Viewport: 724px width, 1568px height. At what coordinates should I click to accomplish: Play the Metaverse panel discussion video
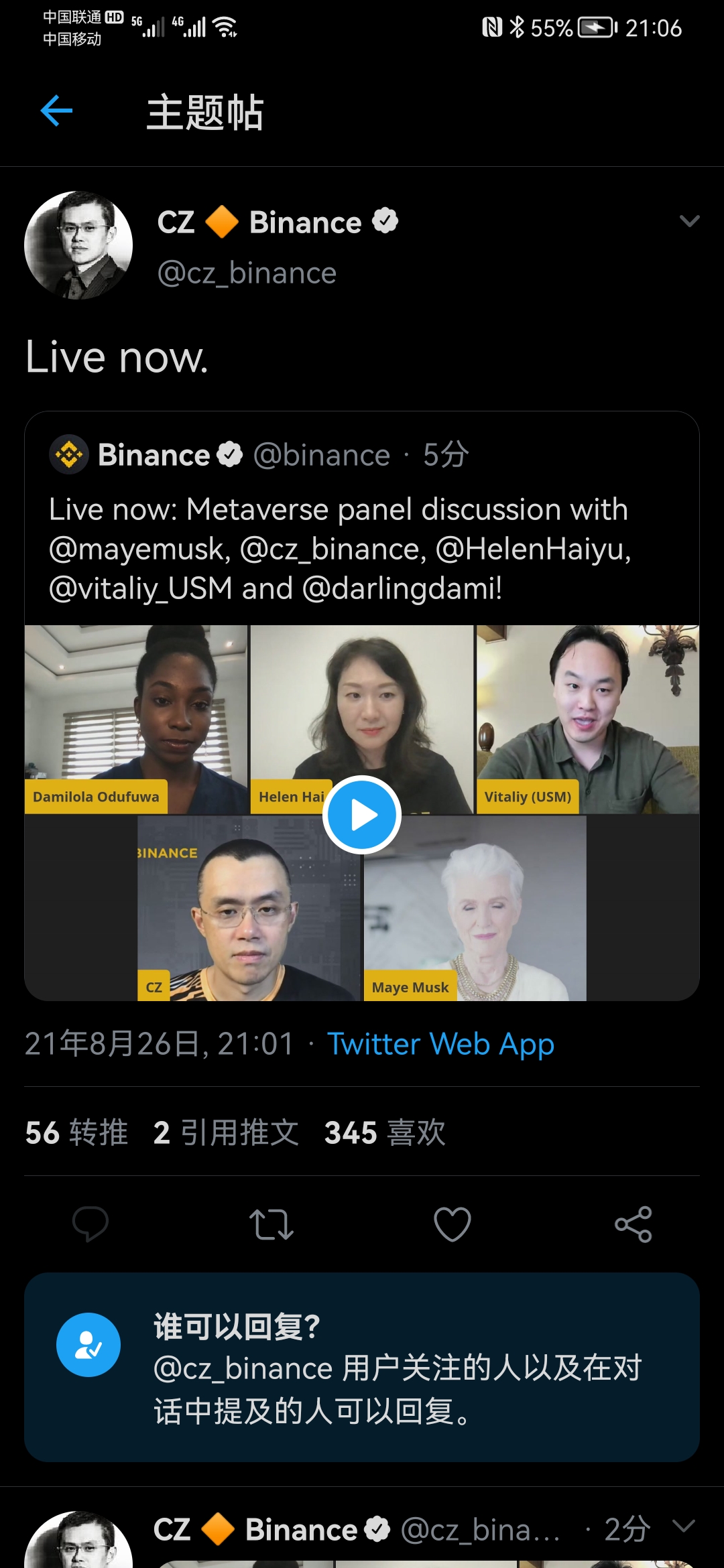pyautogui.click(x=362, y=815)
